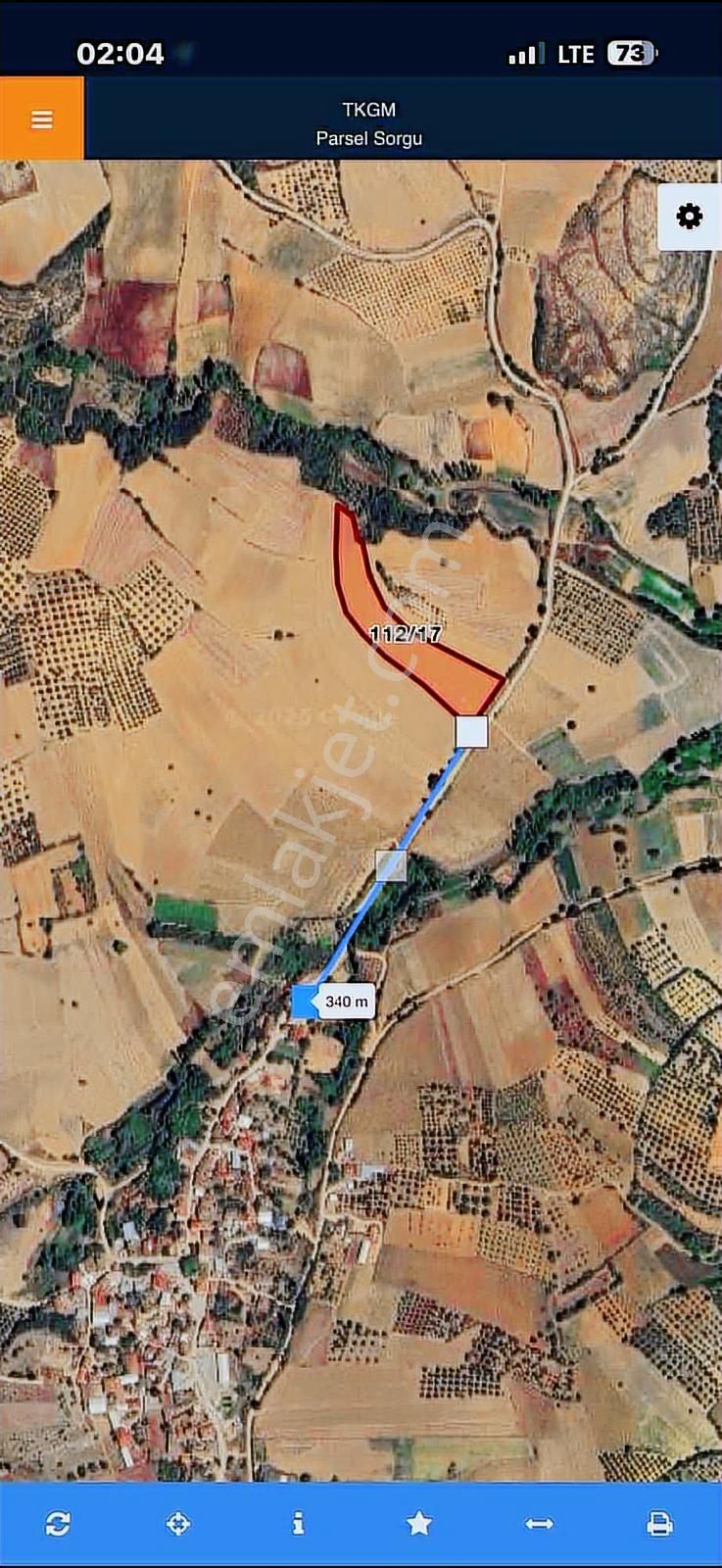Viewport: 722px width, 1568px height.
Task: Select the distance measurement tool
Action: (540, 1523)
